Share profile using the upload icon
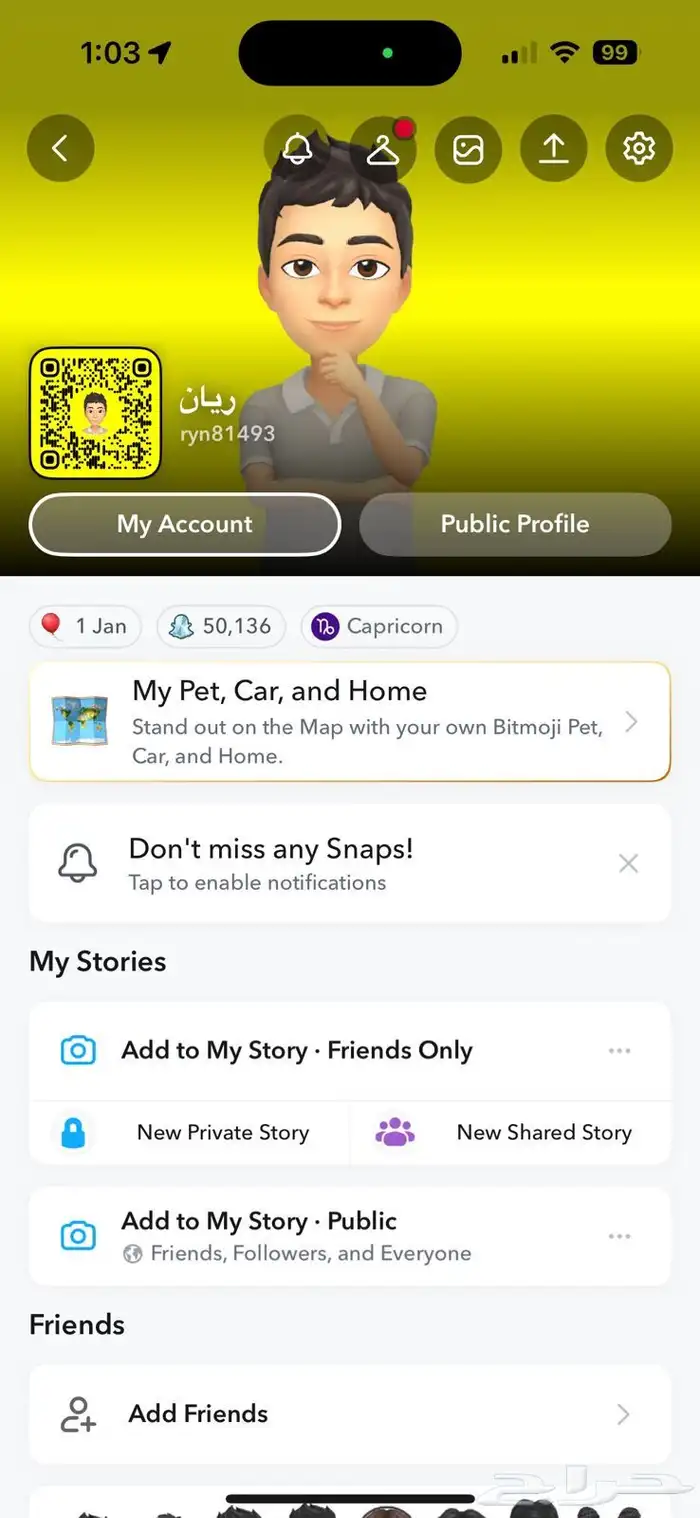This screenshot has height=1518, width=700. (553, 148)
